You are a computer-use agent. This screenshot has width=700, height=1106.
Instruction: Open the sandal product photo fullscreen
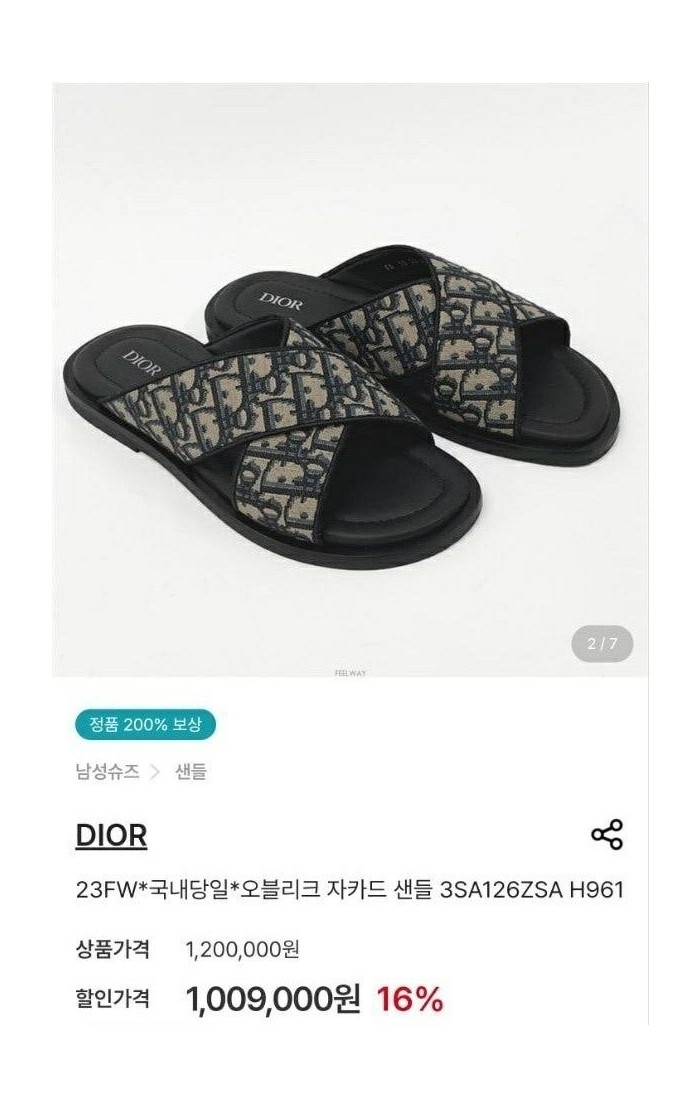(x=350, y=380)
